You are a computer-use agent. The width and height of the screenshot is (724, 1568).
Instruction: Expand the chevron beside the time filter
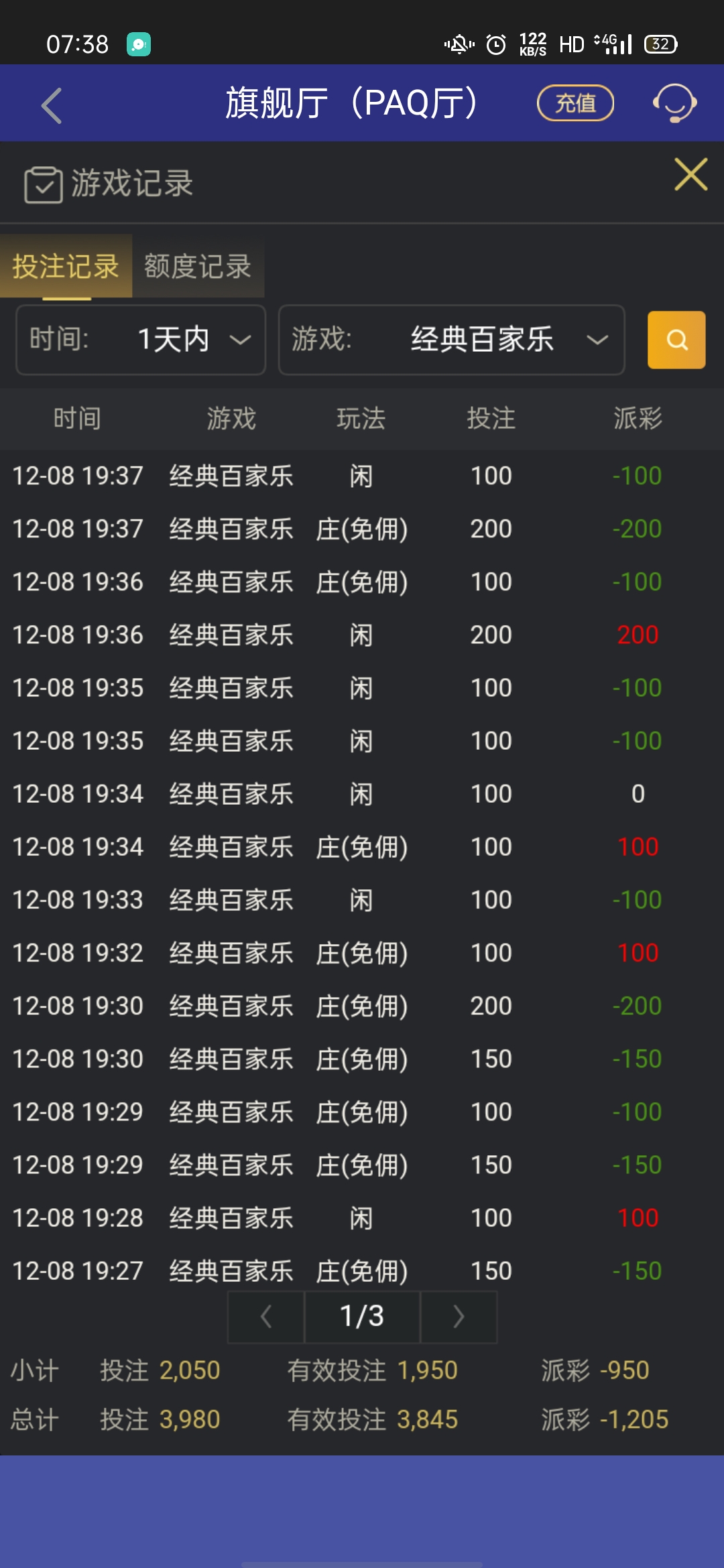pyautogui.click(x=240, y=340)
